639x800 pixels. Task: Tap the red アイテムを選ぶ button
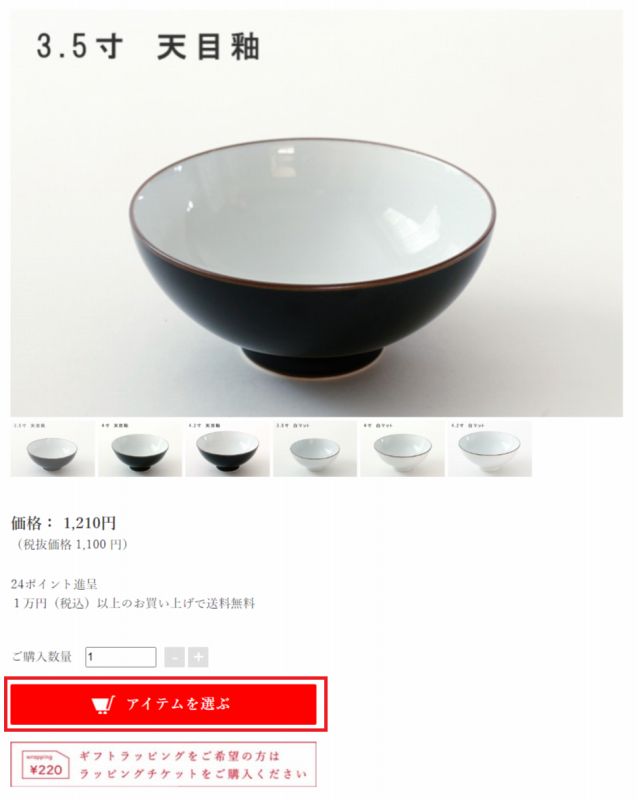click(x=163, y=704)
